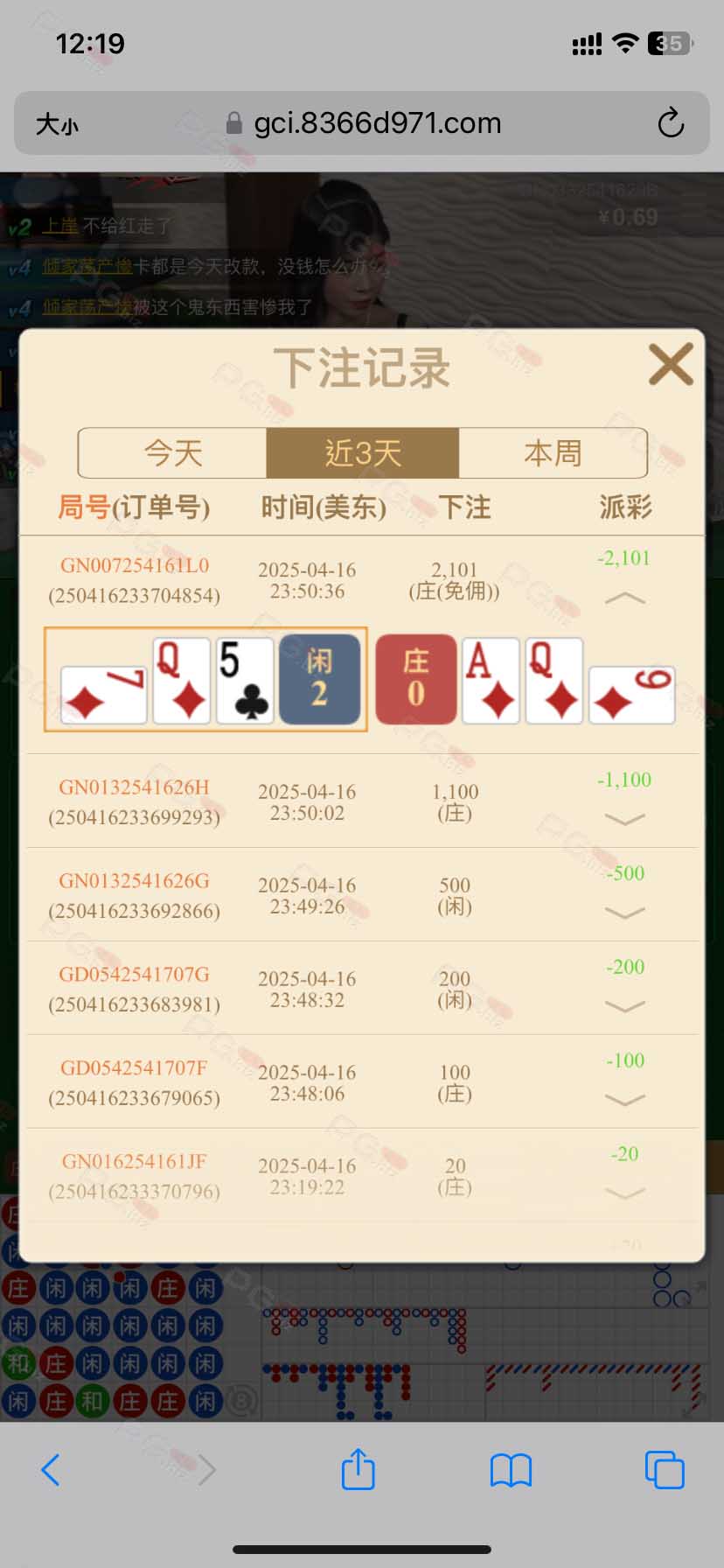Go back in Safari
This screenshot has width=724, height=1568.
pyautogui.click(x=51, y=1470)
